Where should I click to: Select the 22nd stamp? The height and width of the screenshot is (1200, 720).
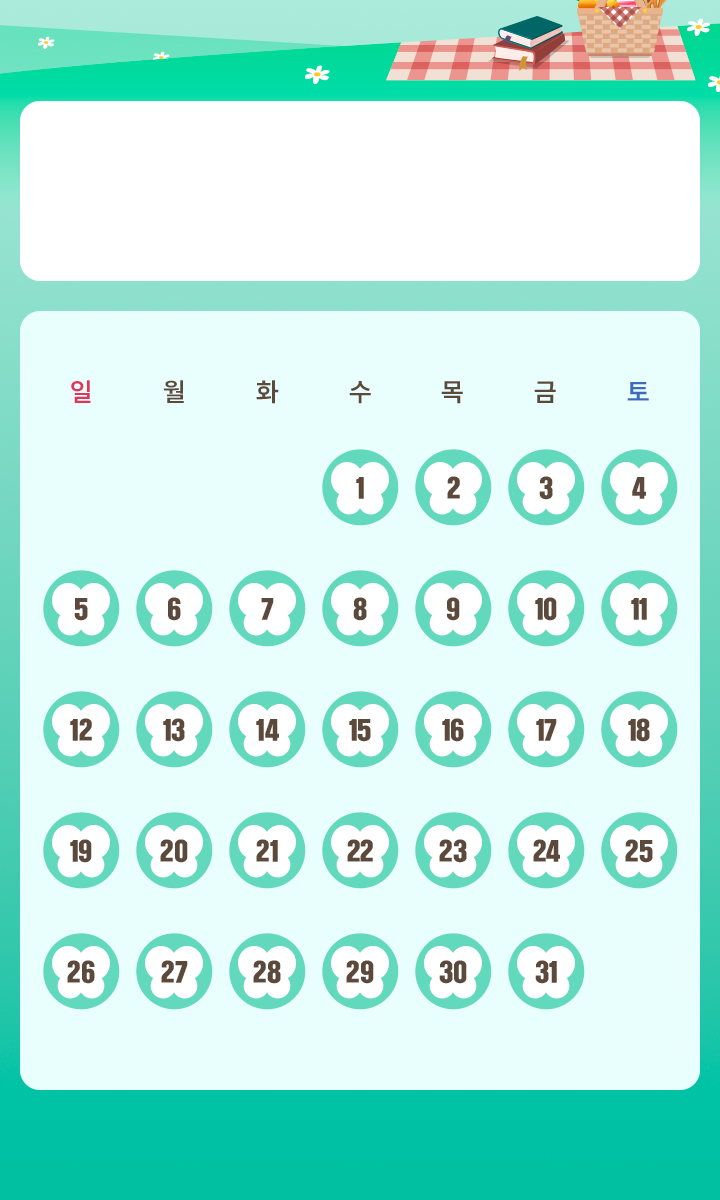[360, 851]
